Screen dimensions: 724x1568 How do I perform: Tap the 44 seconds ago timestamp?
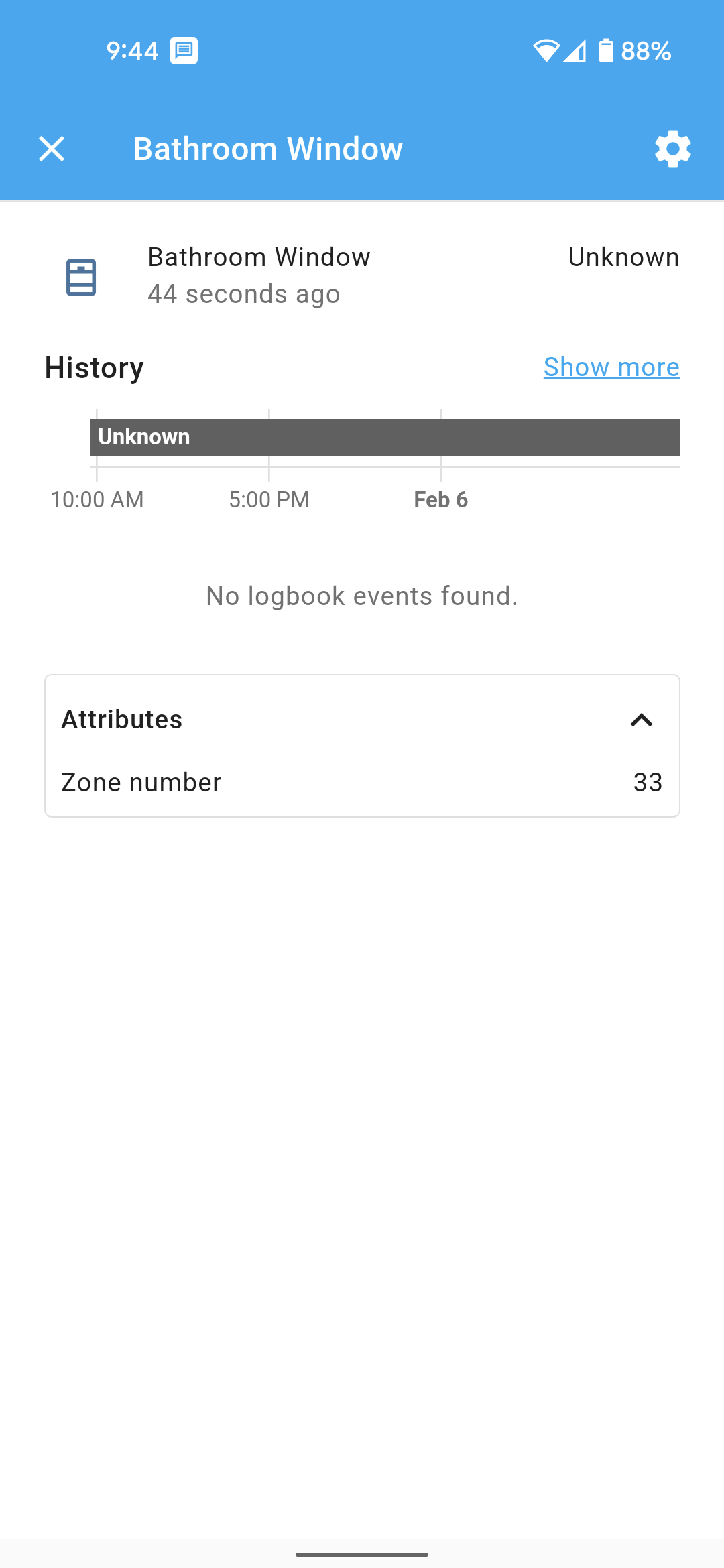[x=243, y=293]
